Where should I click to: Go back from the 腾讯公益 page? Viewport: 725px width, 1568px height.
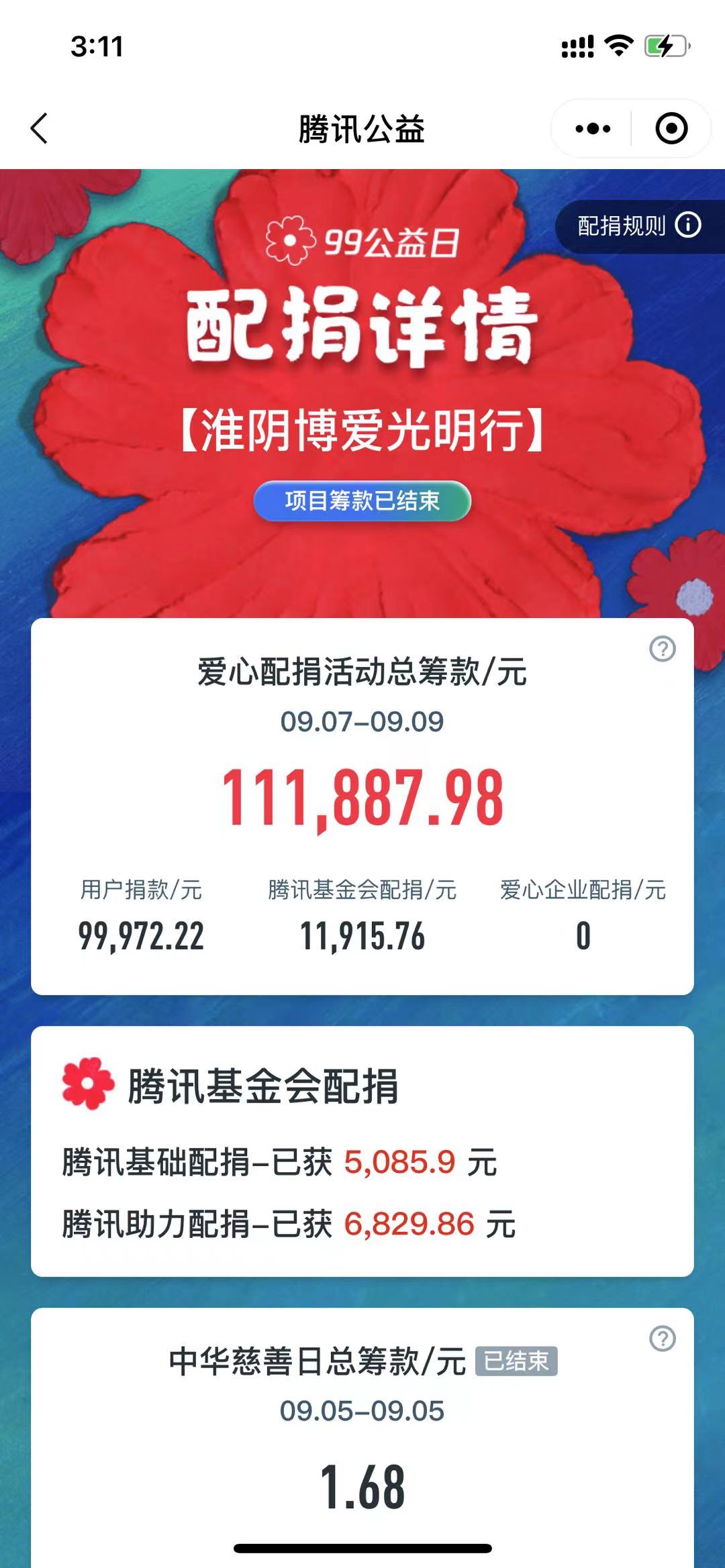point(40,128)
